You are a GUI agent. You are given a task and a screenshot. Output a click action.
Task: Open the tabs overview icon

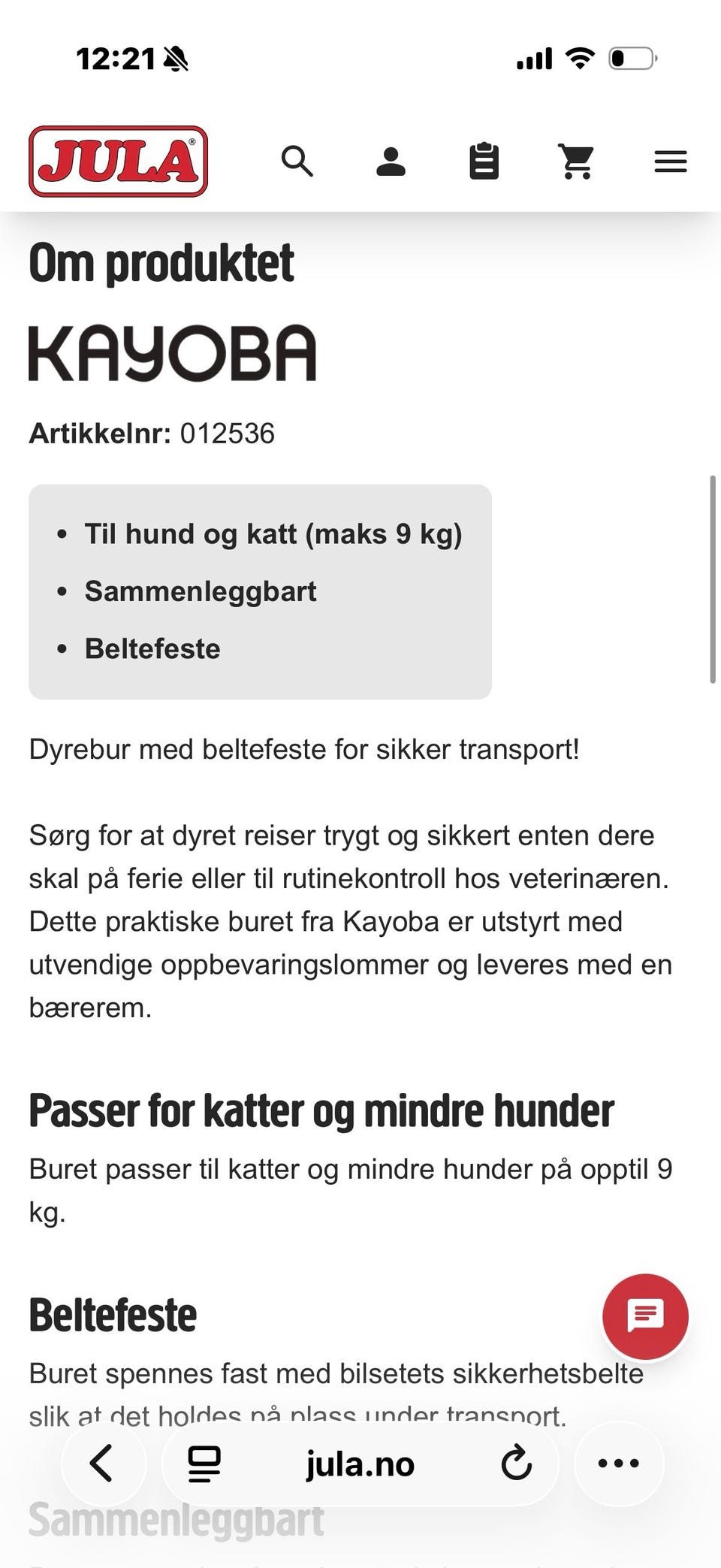coord(203,1463)
